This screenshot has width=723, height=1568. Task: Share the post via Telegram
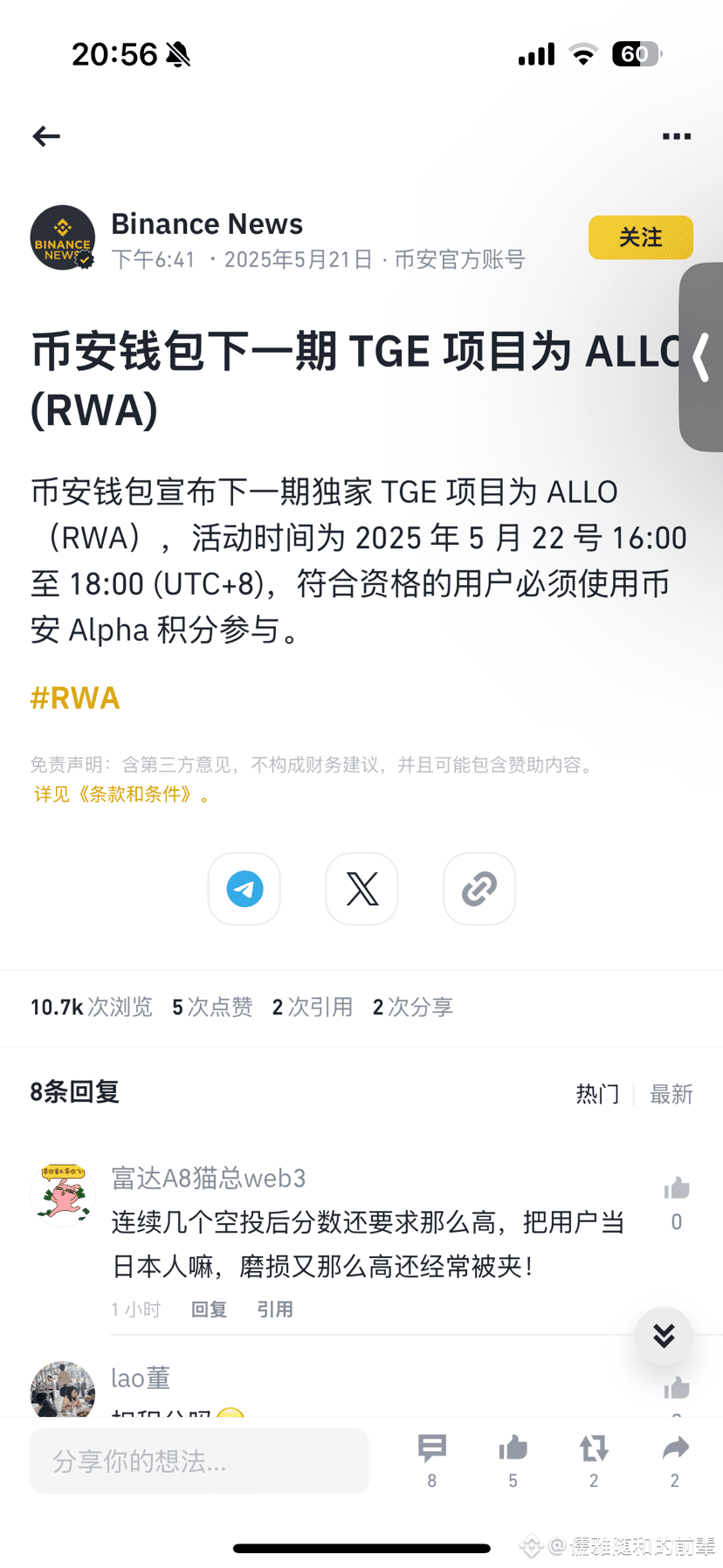[x=244, y=889]
